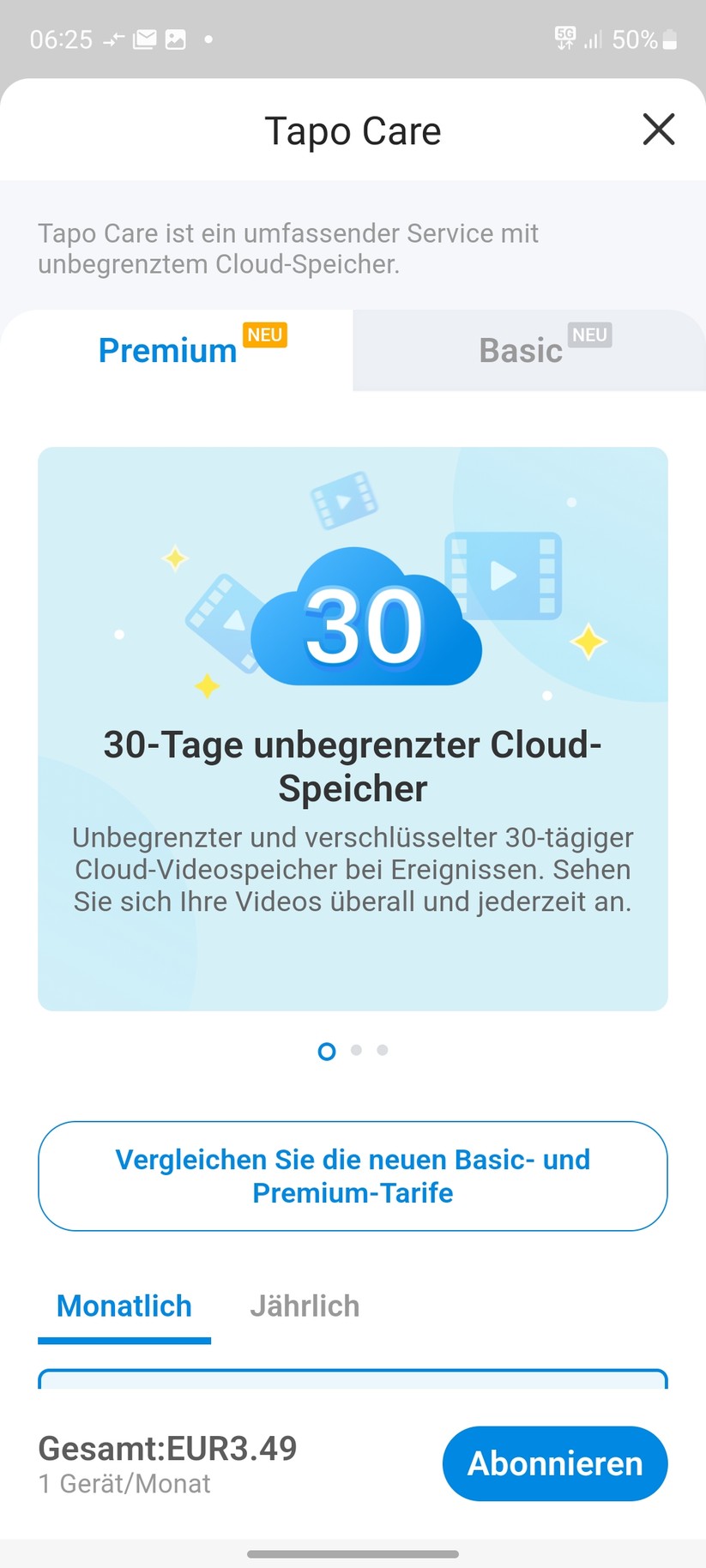Tap the active first carousel dot
The width and height of the screenshot is (706, 1568).
pyautogui.click(x=326, y=1051)
